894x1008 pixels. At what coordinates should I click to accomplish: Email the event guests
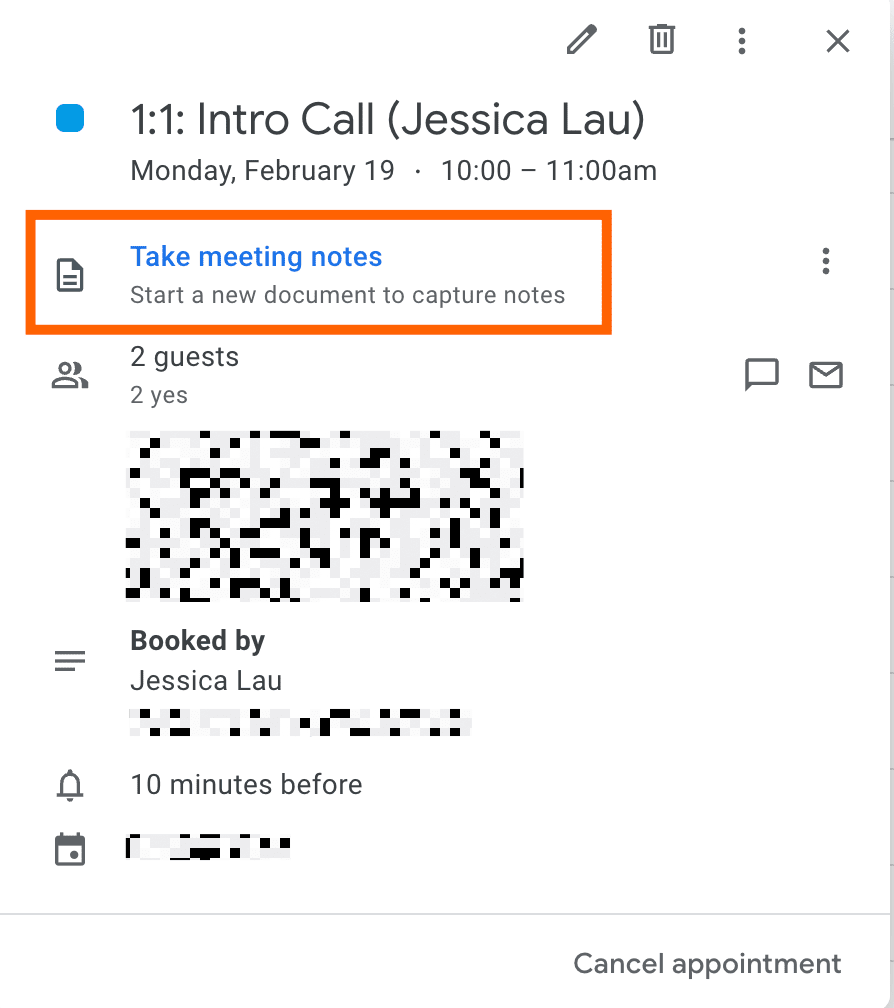click(826, 375)
